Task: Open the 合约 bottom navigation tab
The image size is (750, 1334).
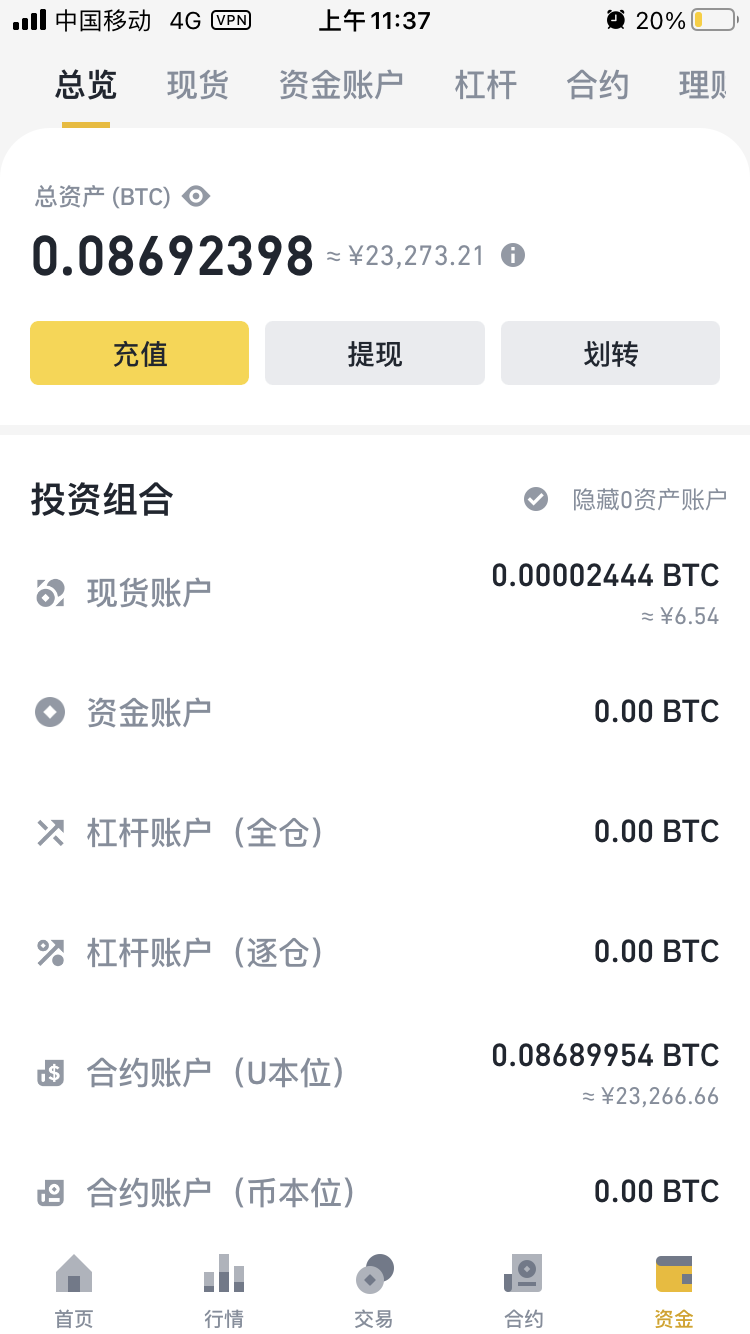Action: pyautogui.click(x=524, y=1290)
